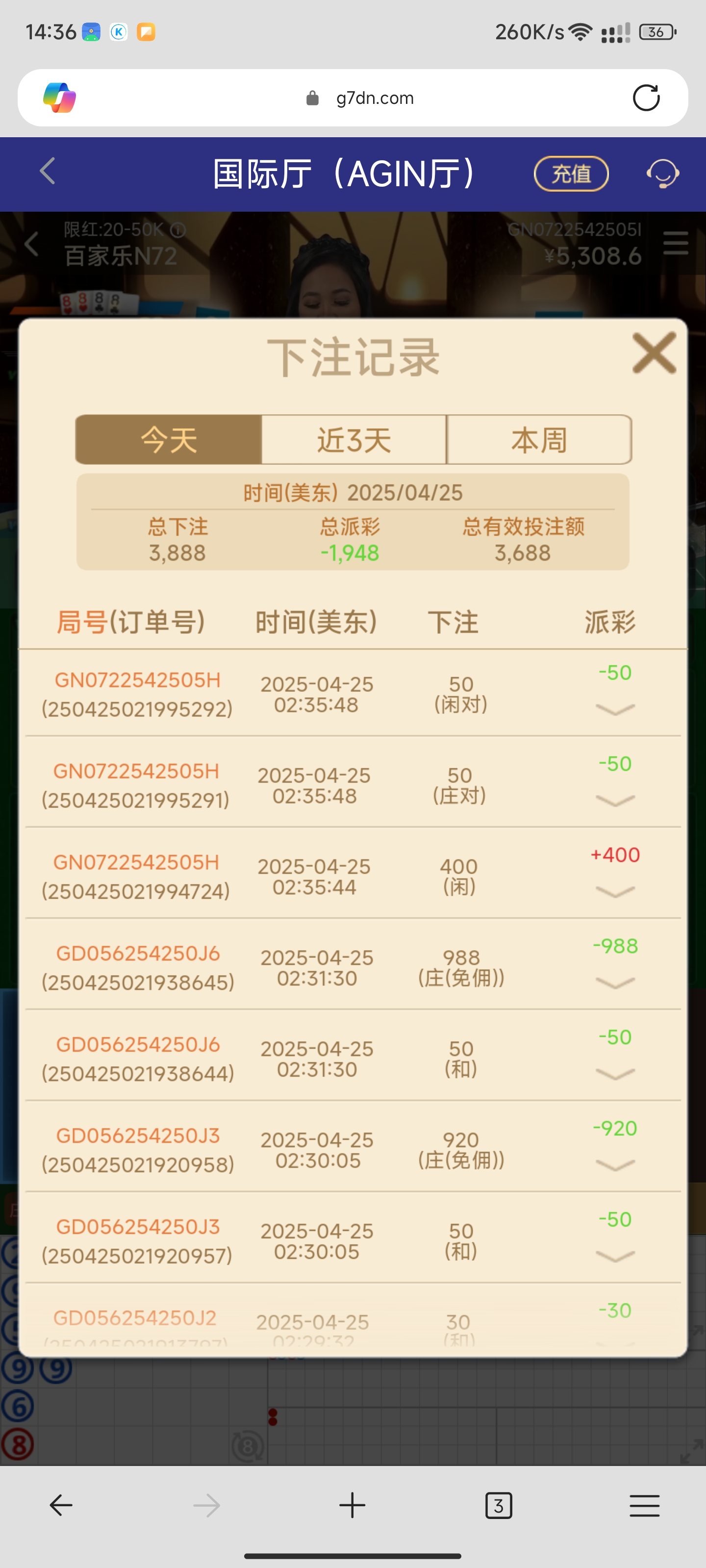Switch to the 本周 tab
The height and width of the screenshot is (1568, 706).
[539, 440]
